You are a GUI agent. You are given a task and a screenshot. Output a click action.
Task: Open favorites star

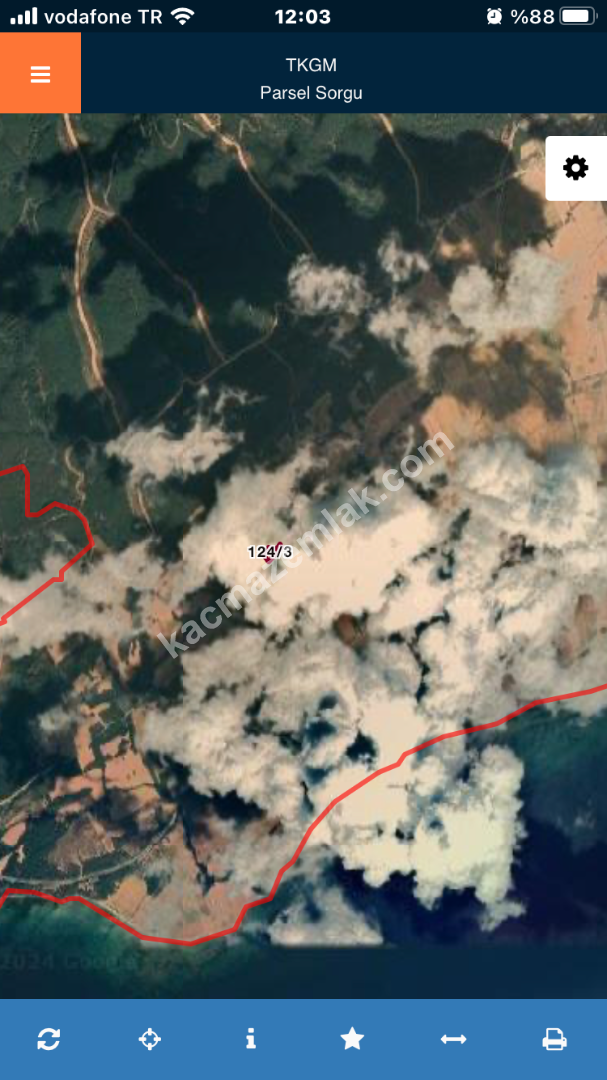(x=352, y=1039)
